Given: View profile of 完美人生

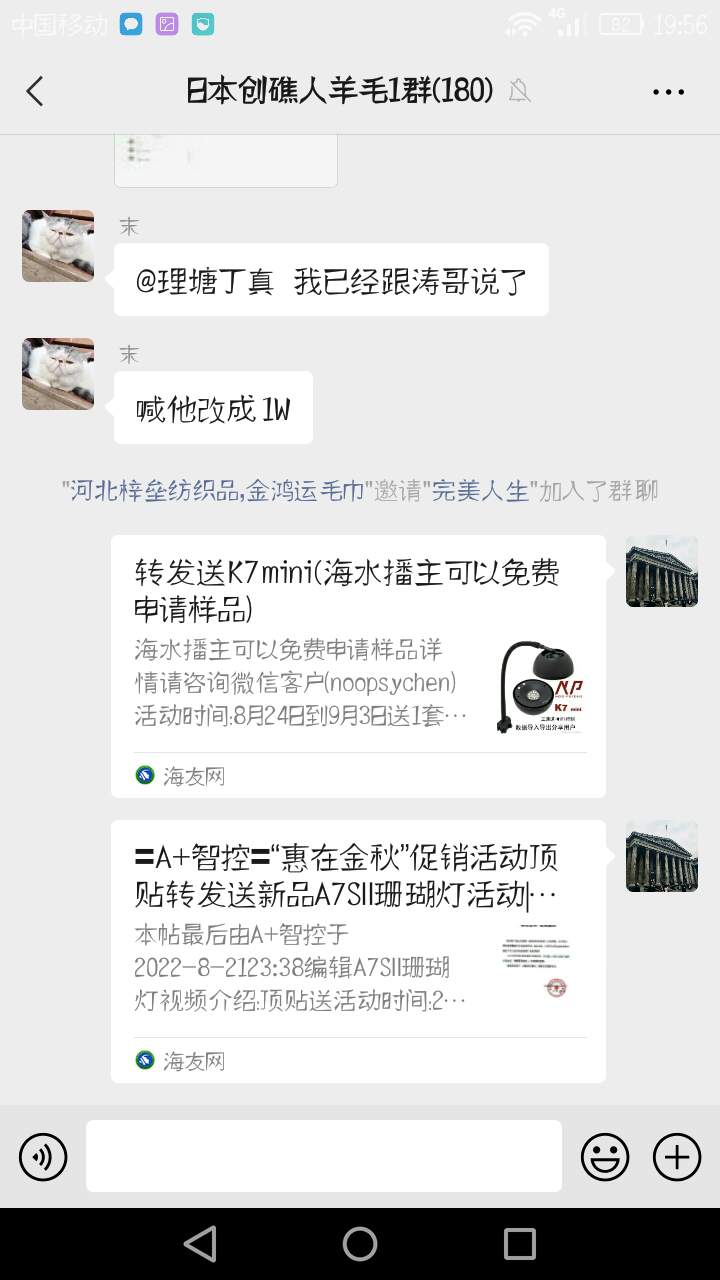Looking at the screenshot, I should click(480, 491).
